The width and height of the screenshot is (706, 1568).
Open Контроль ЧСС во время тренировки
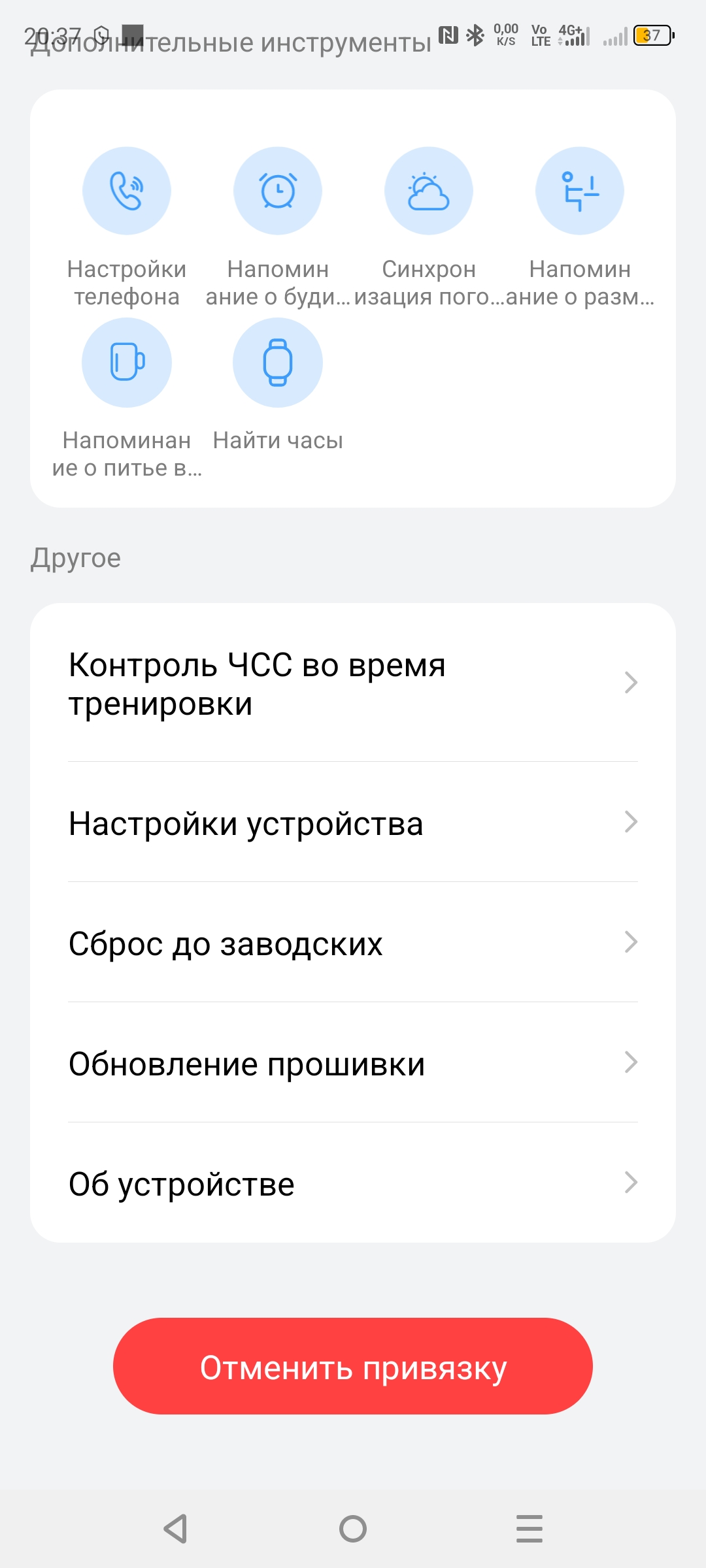pyautogui.click(x=353, y=683)
